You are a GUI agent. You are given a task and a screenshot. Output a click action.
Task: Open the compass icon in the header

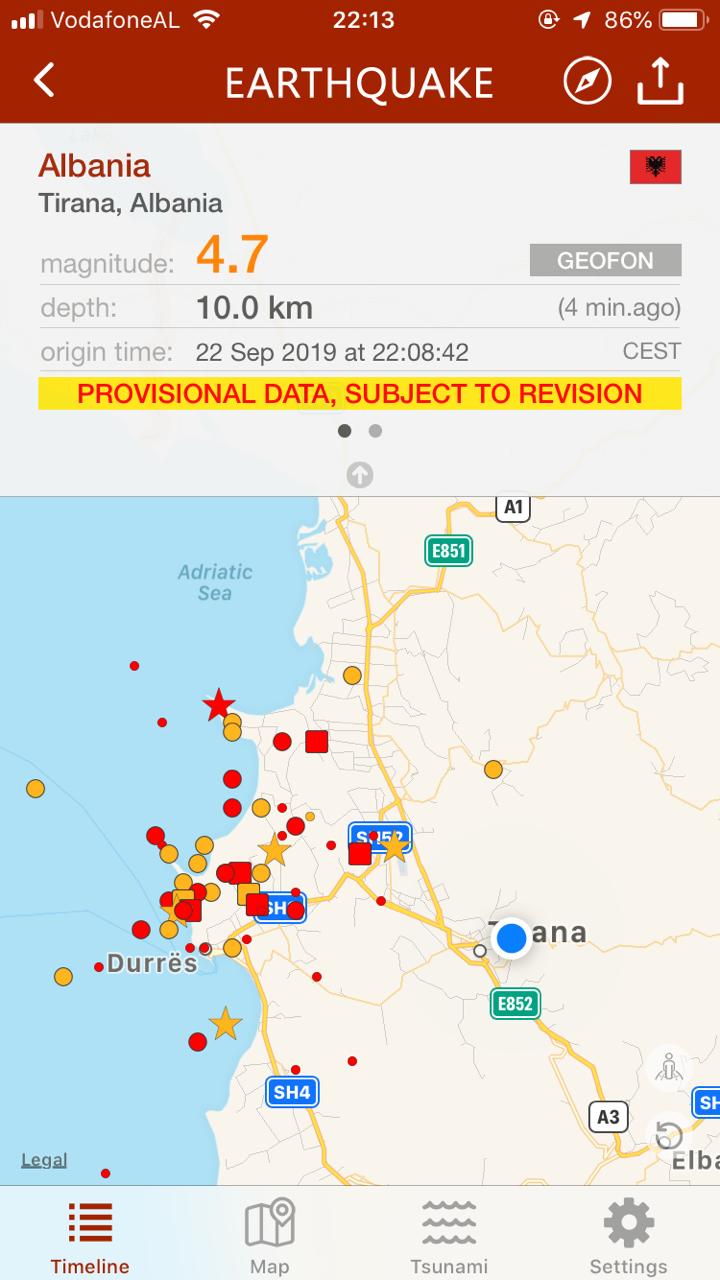(587, 81)
